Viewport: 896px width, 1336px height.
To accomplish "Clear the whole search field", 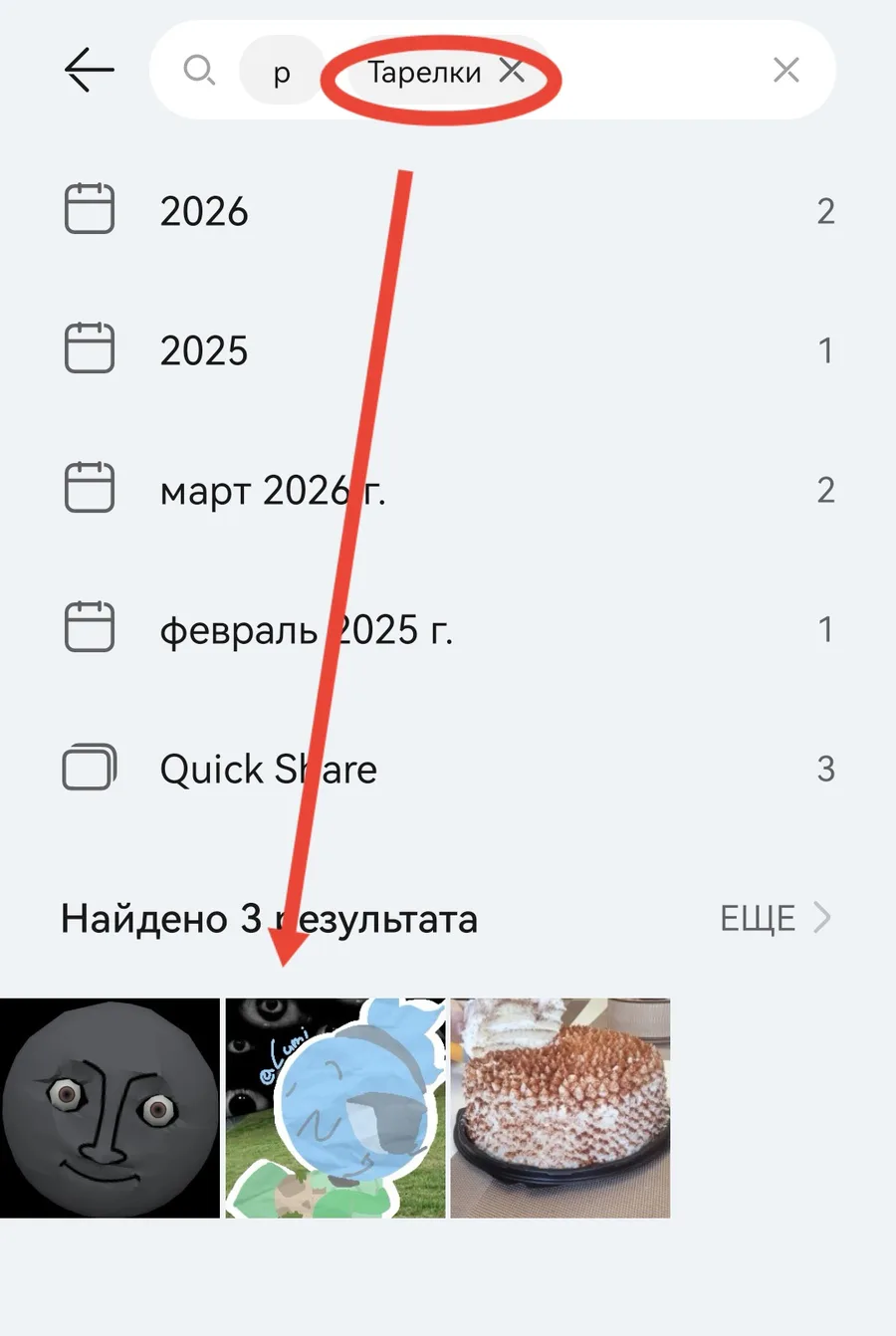I will pos(785,71).
